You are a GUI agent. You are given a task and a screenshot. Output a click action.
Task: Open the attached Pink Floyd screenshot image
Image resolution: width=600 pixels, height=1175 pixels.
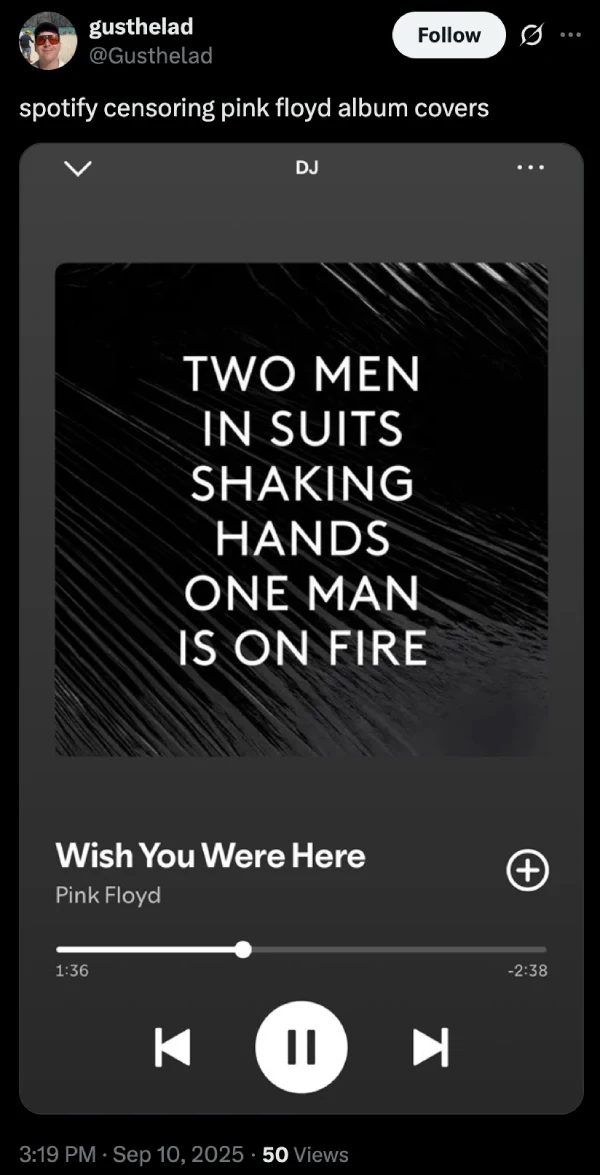click(300, 628)
